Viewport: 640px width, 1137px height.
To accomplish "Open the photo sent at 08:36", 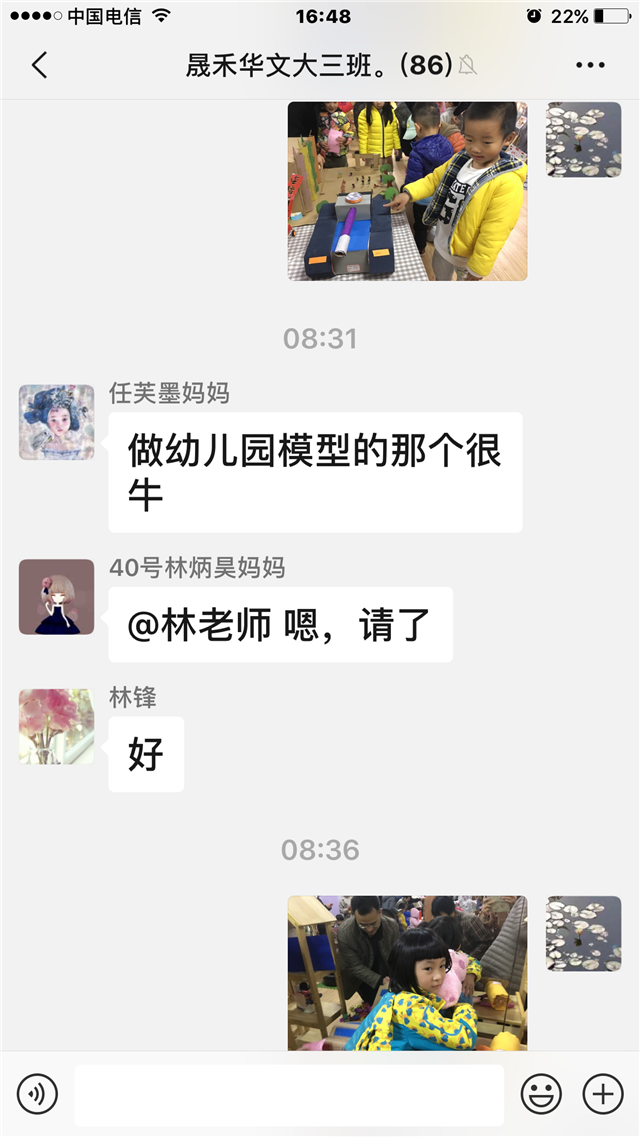I will click(407, 972).
